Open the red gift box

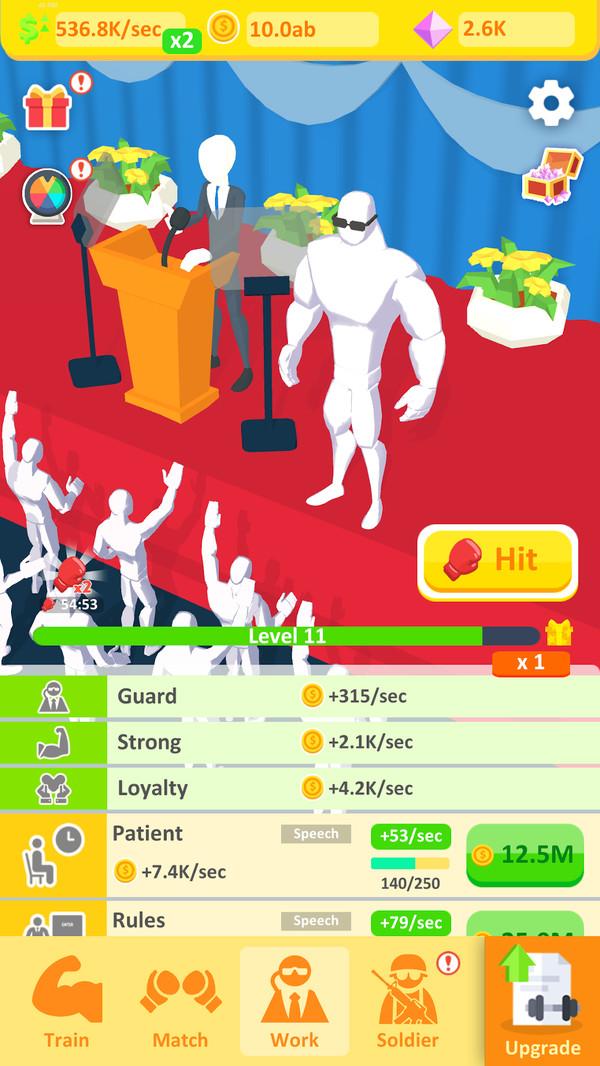click(48, 105)
